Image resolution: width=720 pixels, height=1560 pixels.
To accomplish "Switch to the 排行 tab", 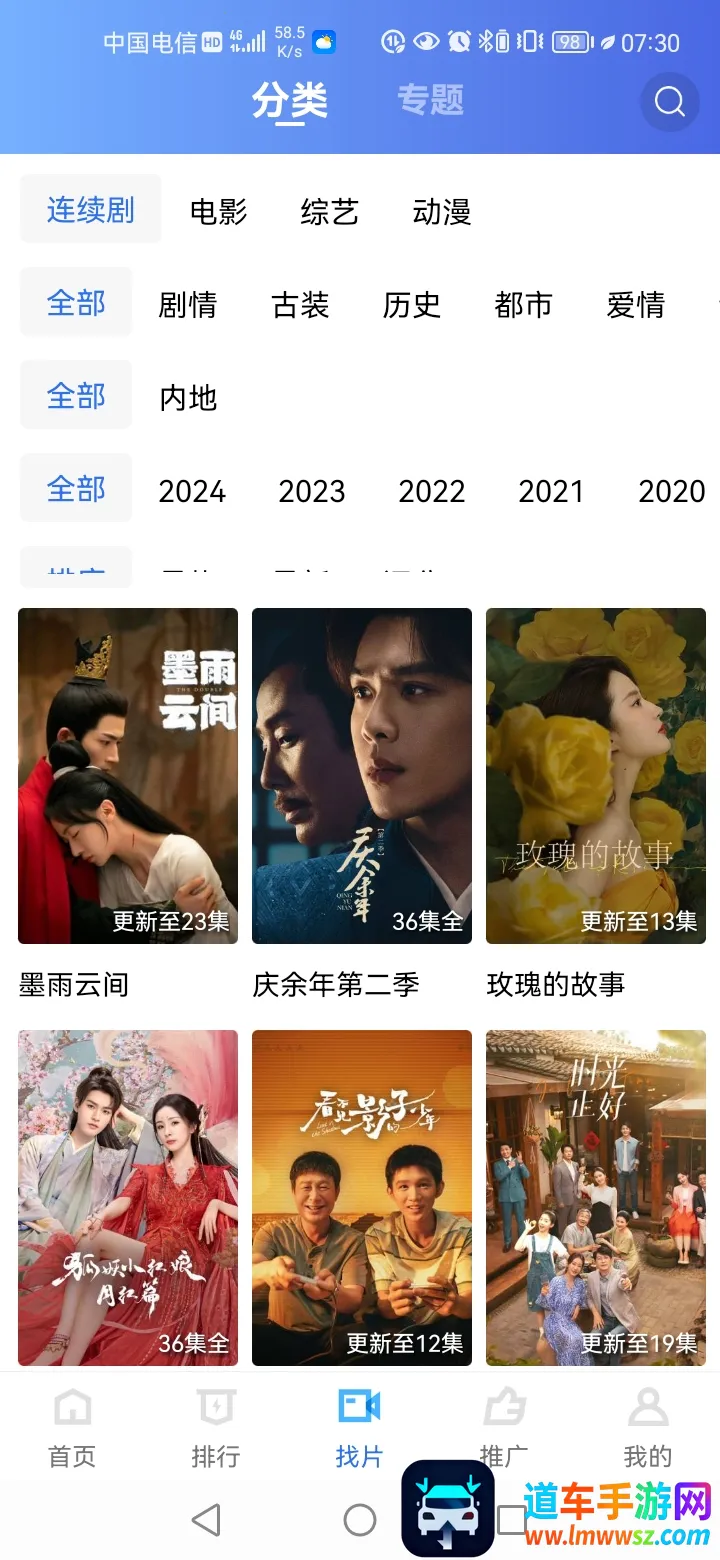I will click(x=216, y=1426).
